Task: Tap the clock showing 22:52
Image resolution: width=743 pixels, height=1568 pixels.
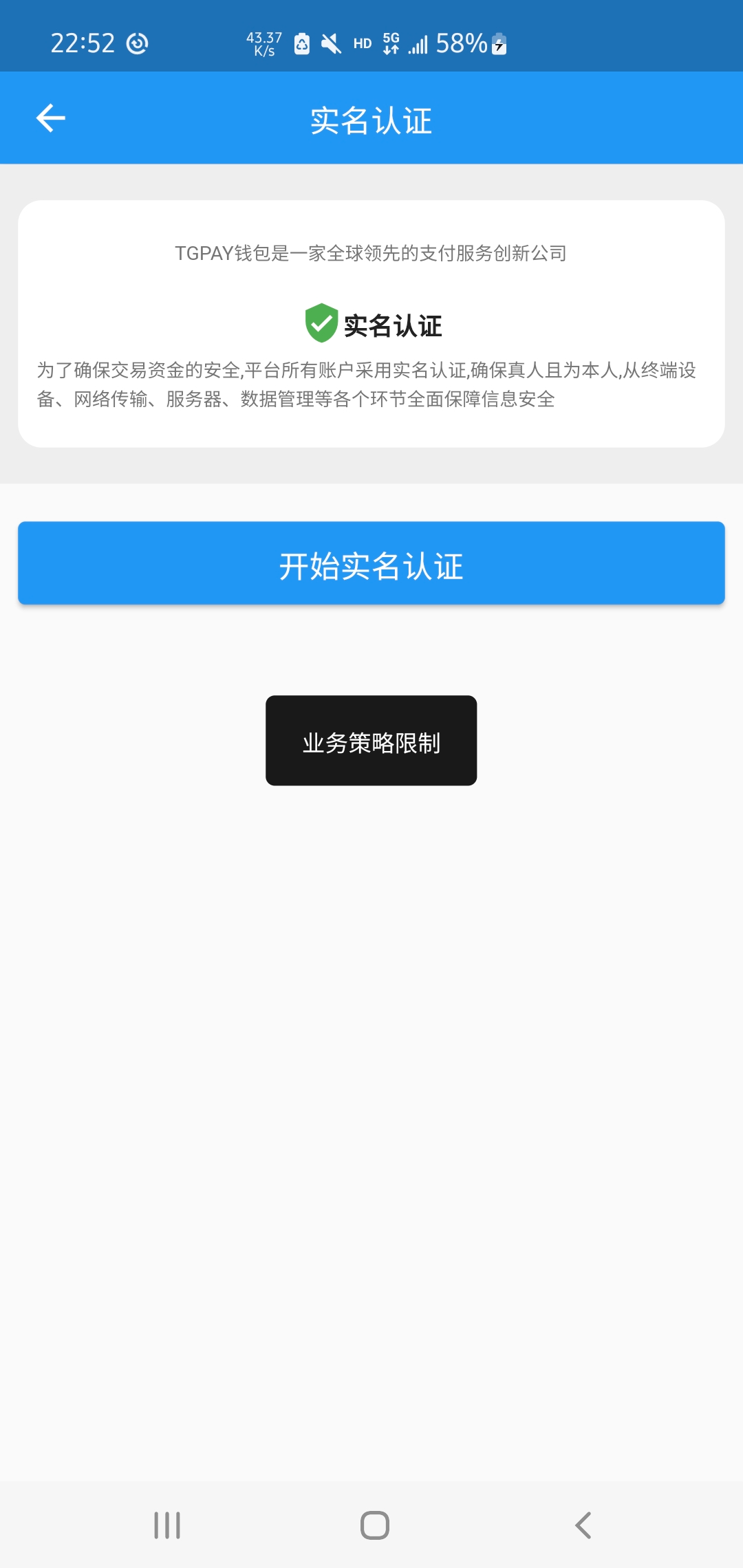Action: point(83,43)
